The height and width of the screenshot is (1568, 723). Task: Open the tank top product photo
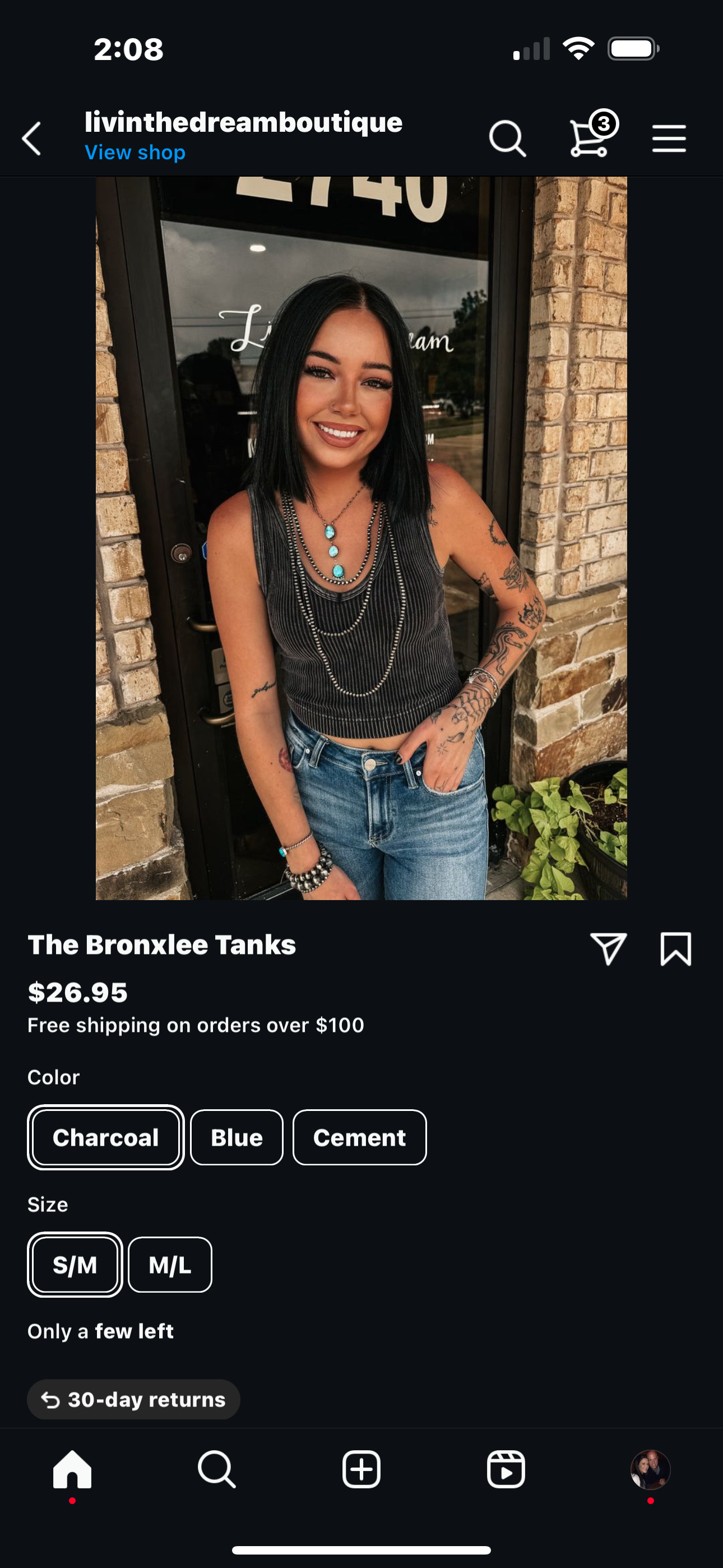pos(361,538)
